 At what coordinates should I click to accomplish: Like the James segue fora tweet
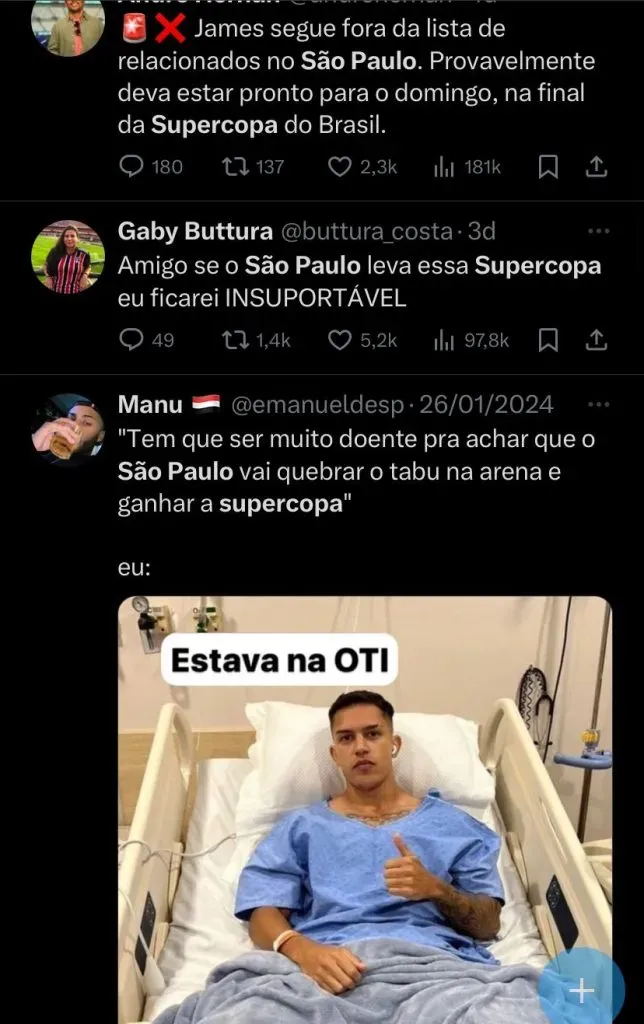click(341, 167)
